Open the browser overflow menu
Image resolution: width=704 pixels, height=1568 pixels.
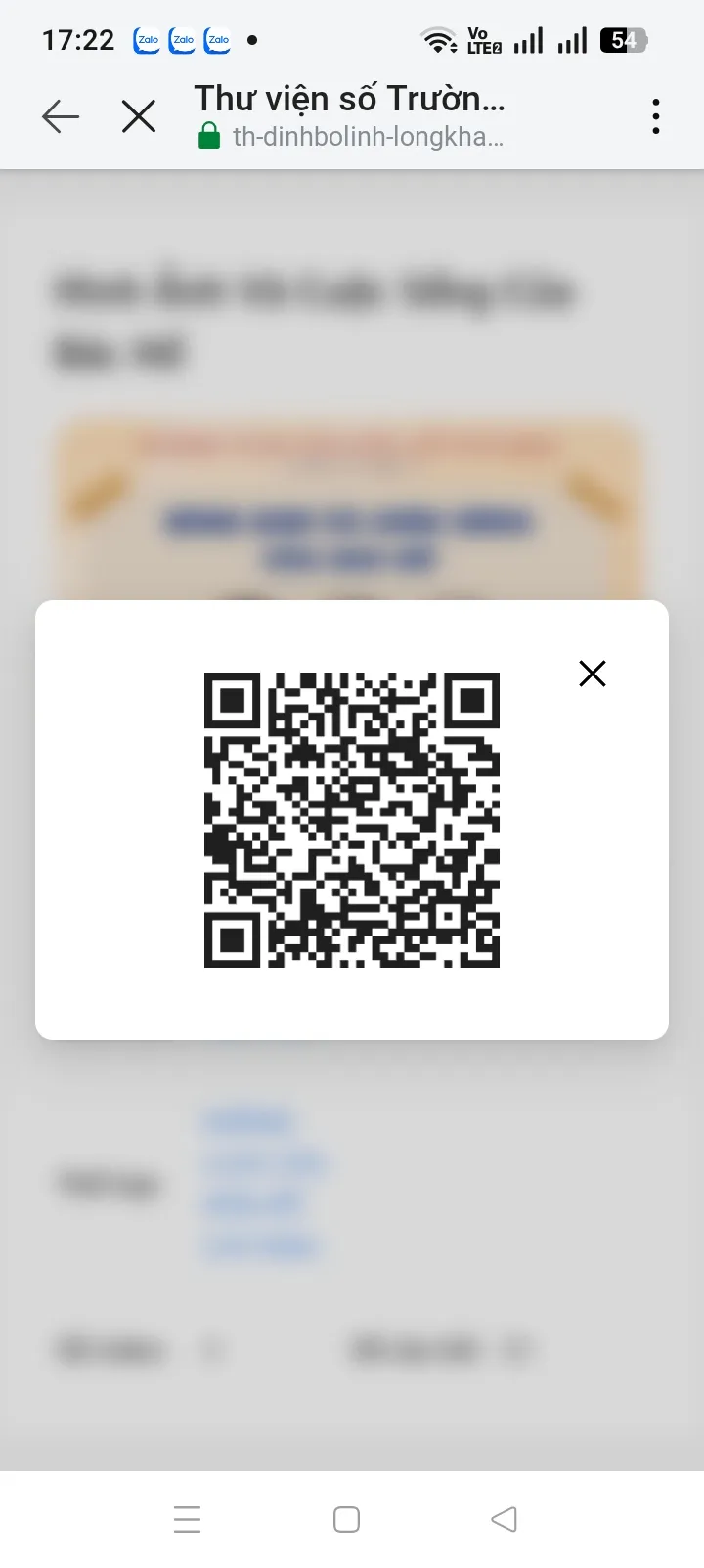point(655,117)
